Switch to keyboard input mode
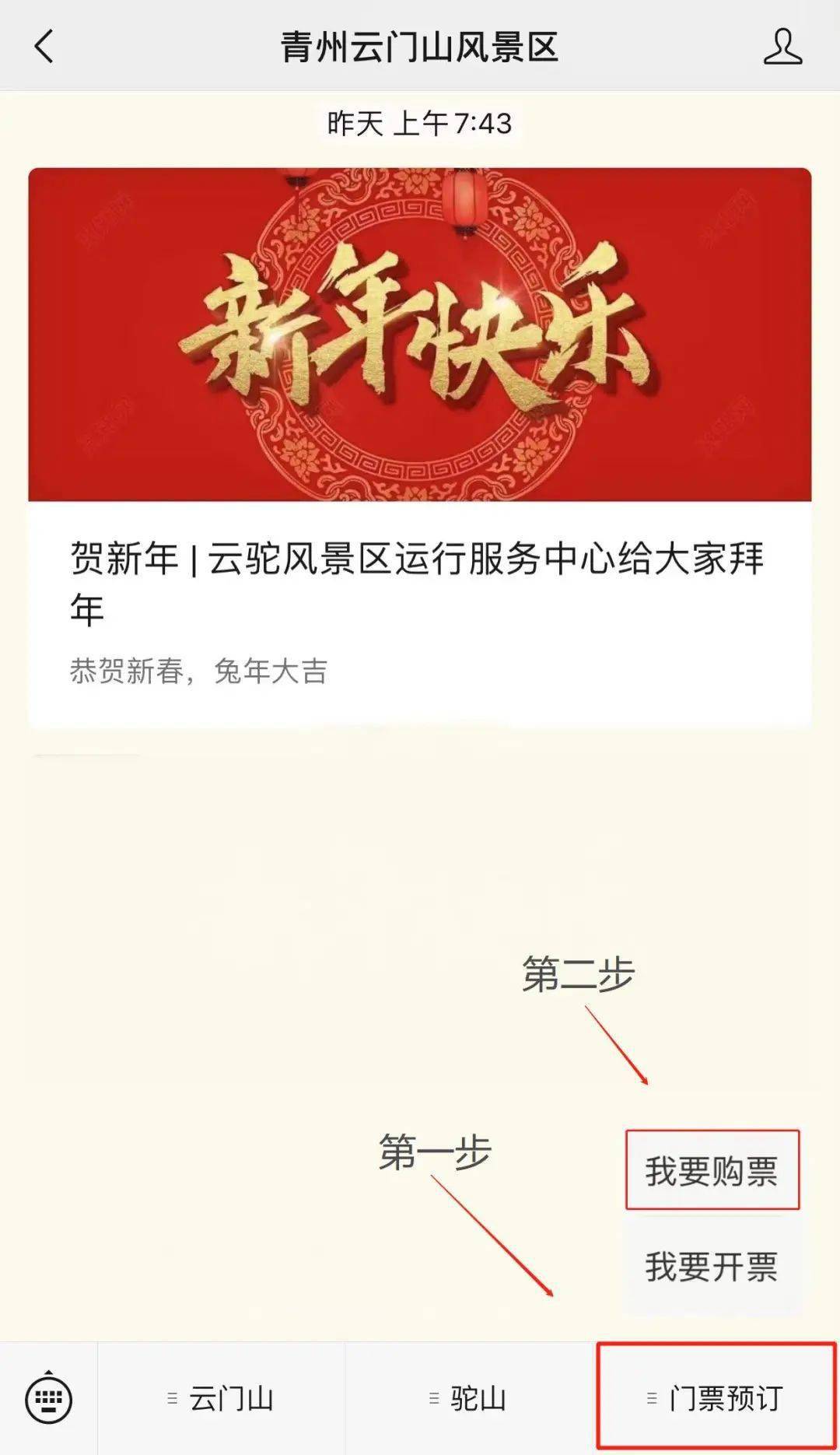 48,1399
